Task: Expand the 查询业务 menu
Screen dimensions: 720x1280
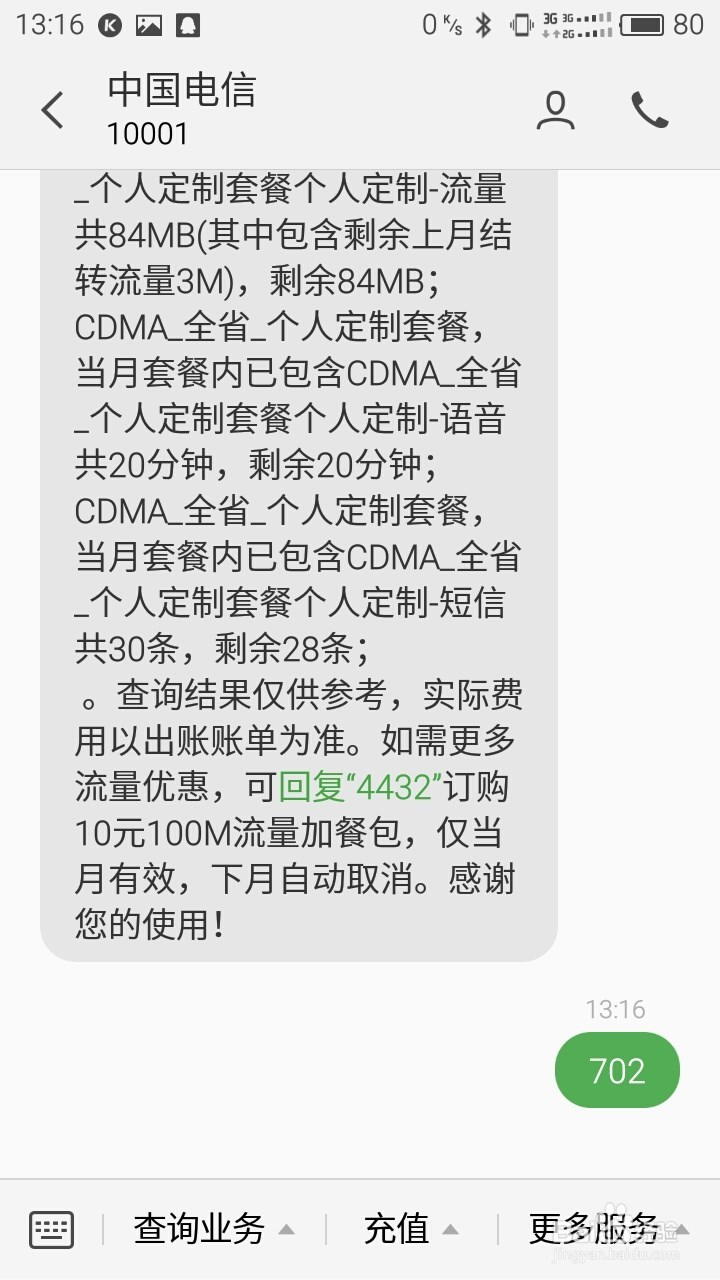Action: tap(214, 1229)
